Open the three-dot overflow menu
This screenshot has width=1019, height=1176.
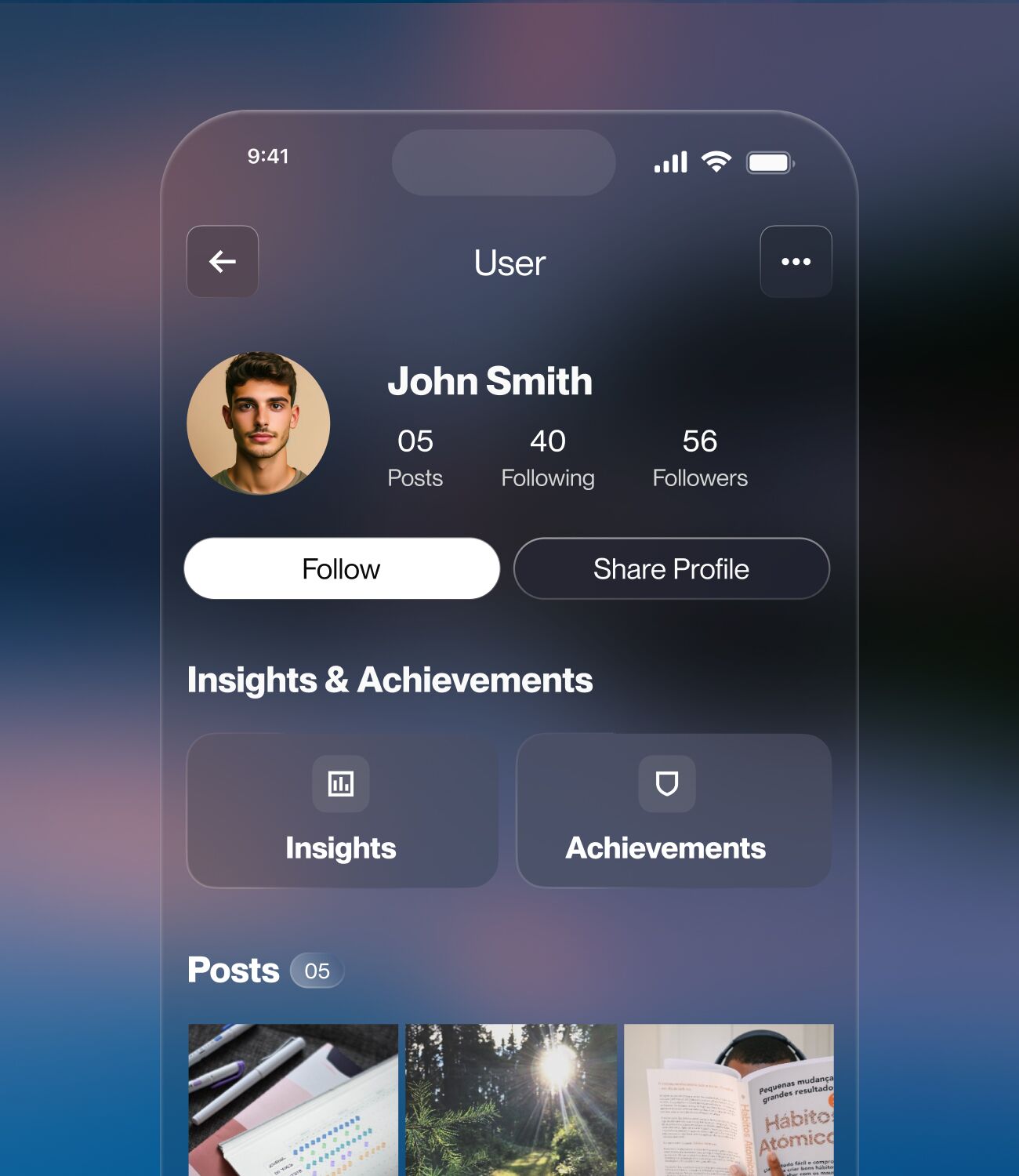796,261
